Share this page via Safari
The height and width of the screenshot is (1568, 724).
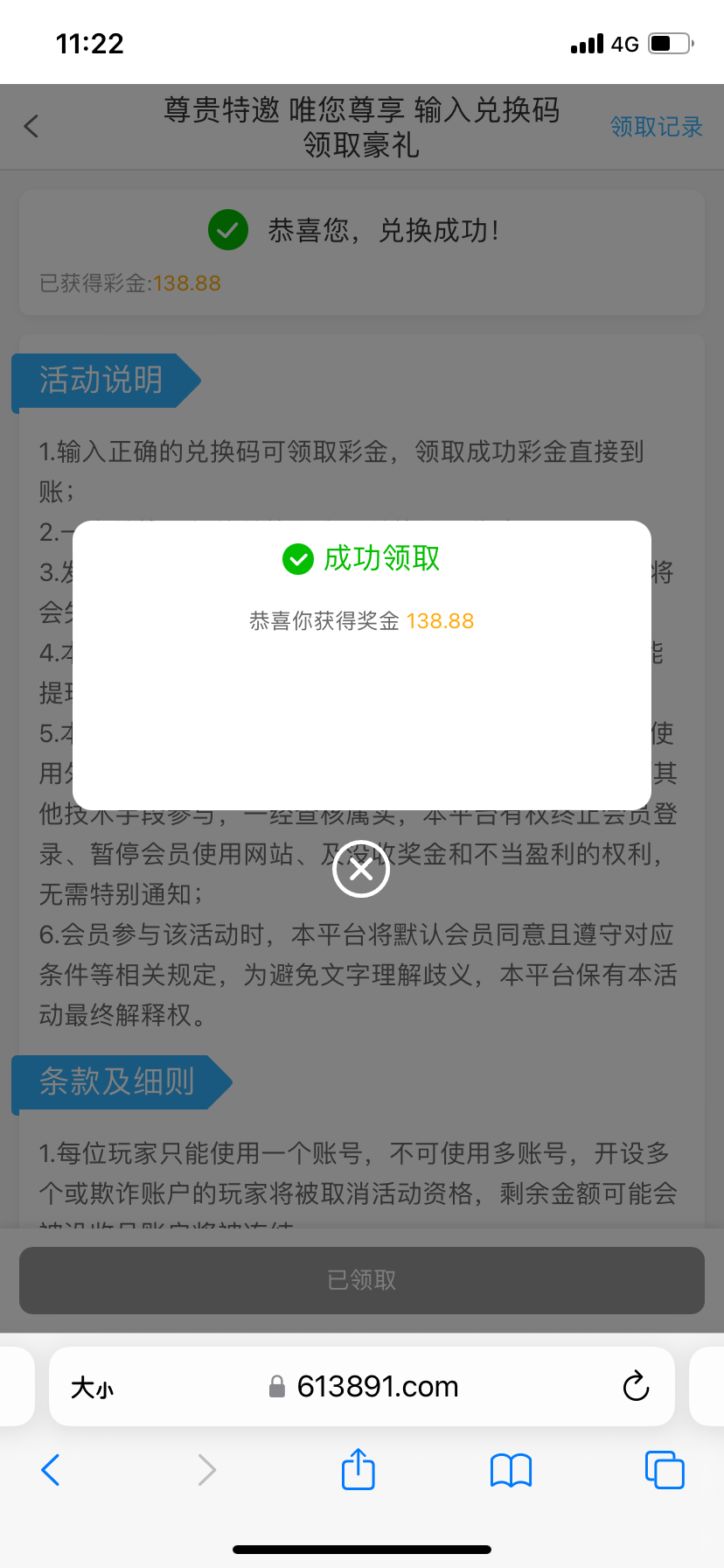(358, 1469)
